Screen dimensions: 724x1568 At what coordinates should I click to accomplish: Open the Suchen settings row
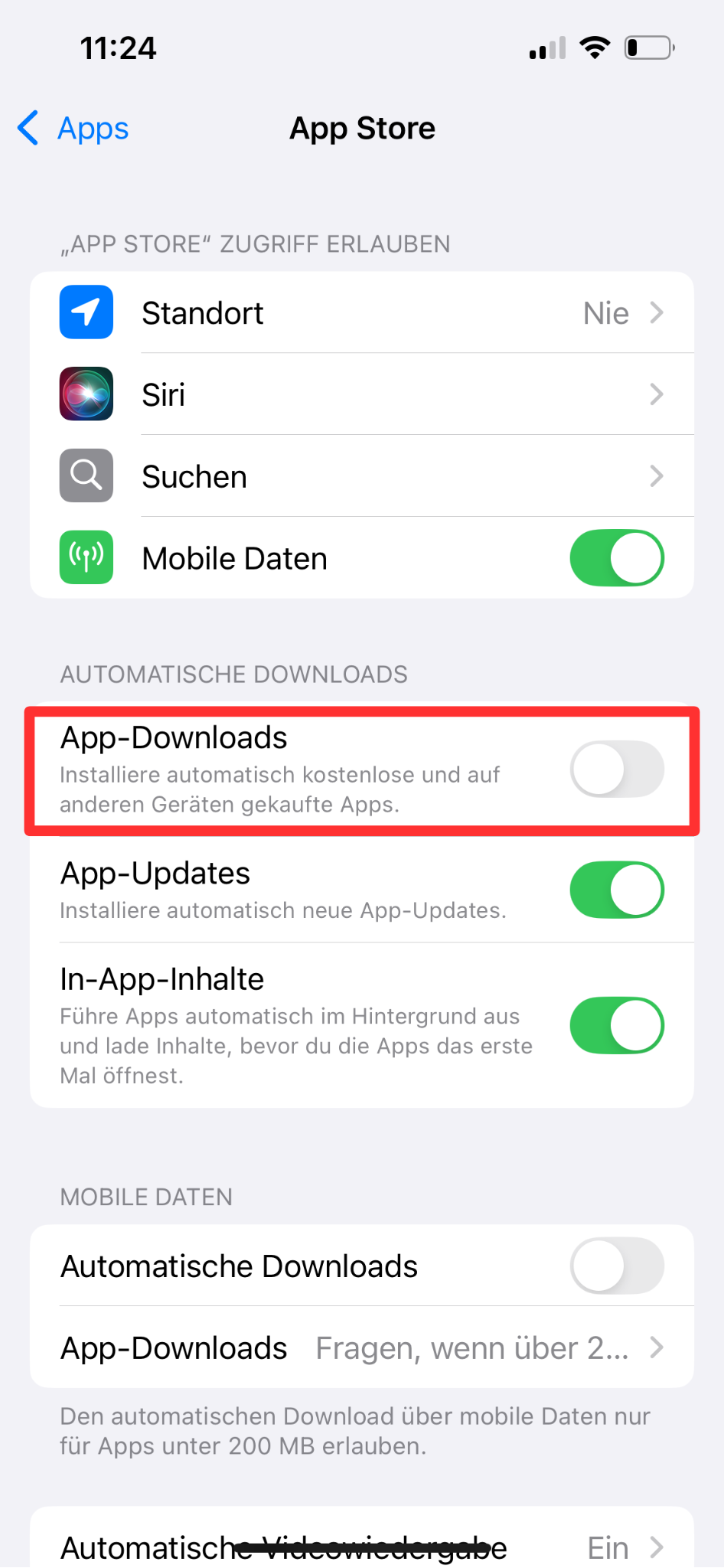pyautogui.click(x=361, y=476)
